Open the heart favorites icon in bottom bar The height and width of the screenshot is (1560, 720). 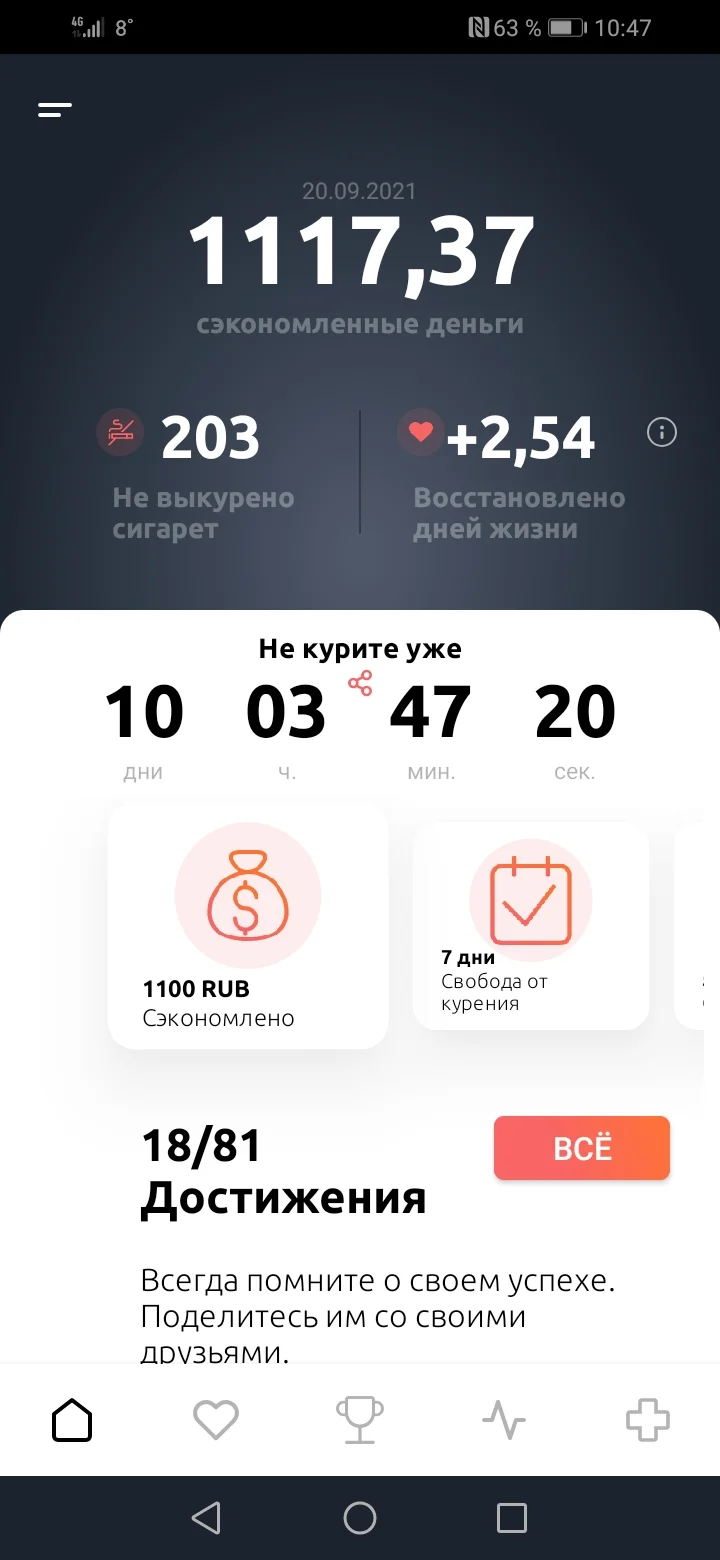[x=216, y=1418]
